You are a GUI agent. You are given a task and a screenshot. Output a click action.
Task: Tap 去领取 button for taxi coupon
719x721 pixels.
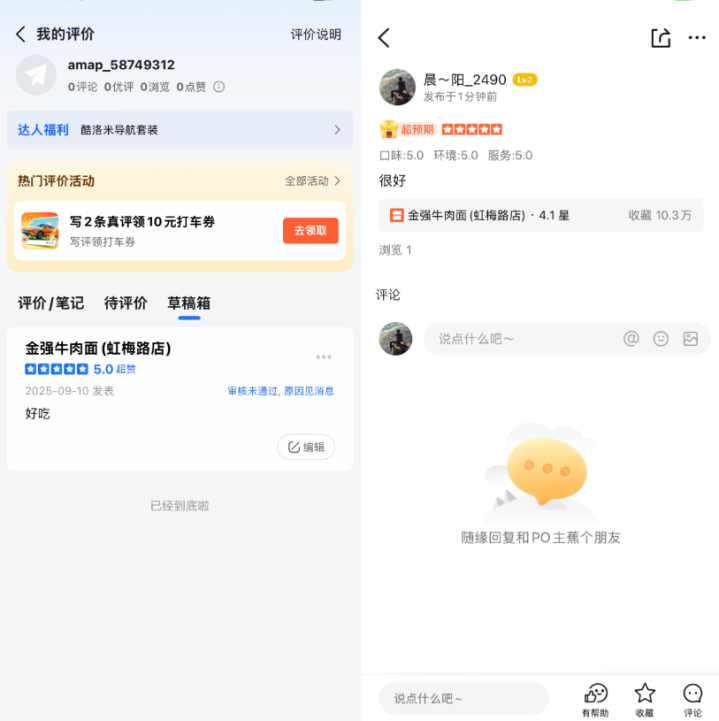310,230
